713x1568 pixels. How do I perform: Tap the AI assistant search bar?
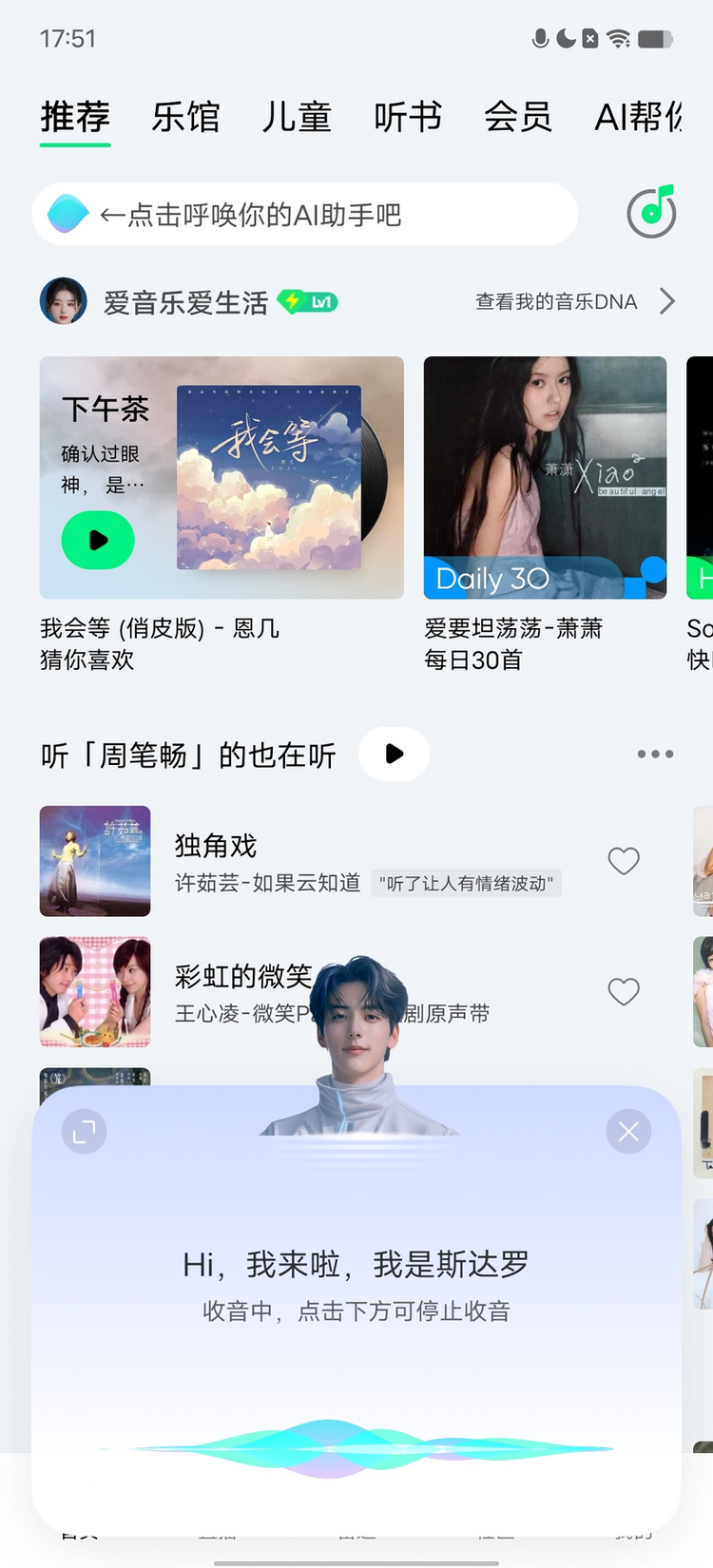(x=304, y=215)
